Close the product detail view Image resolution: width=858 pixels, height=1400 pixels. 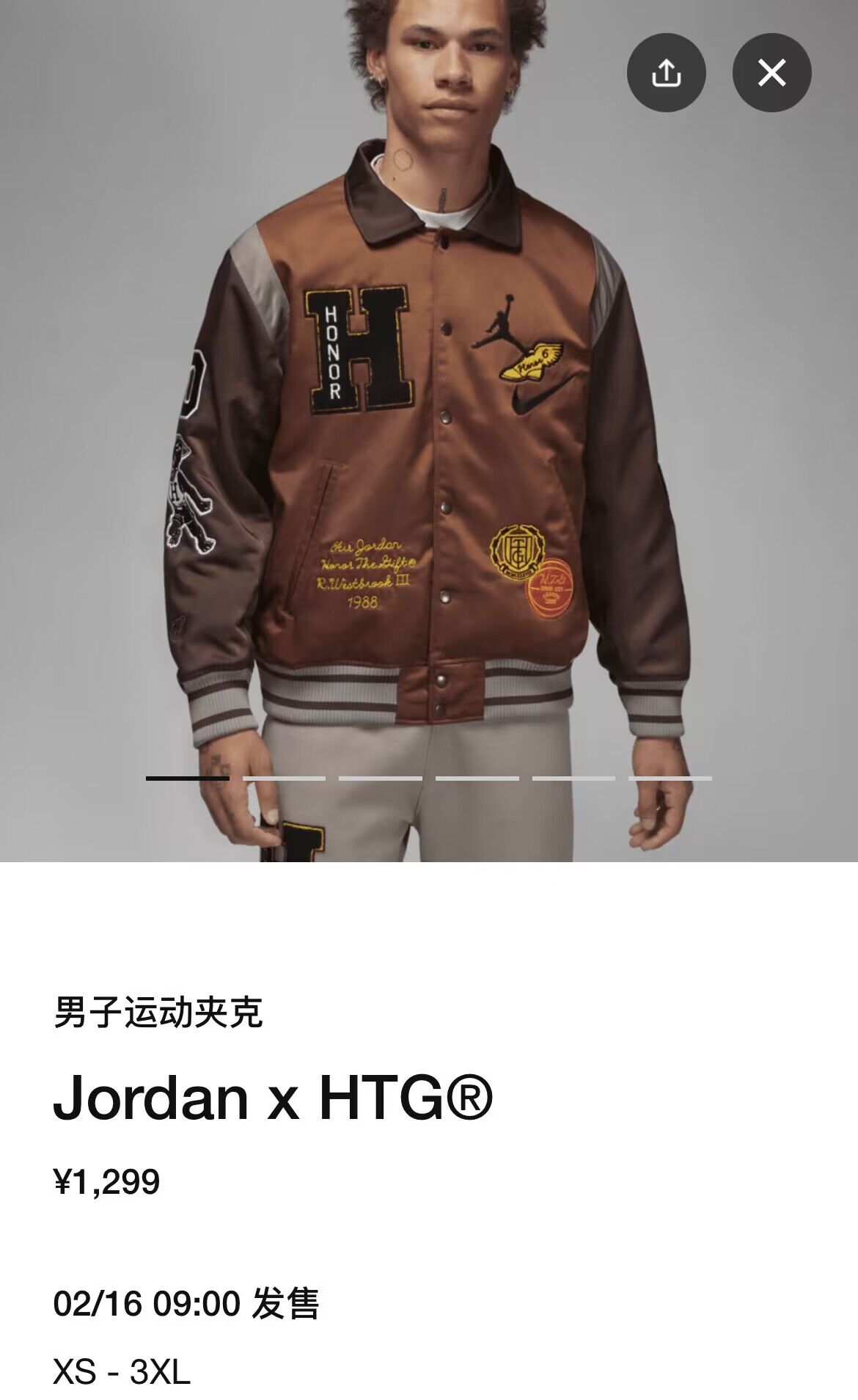(771, 73)
